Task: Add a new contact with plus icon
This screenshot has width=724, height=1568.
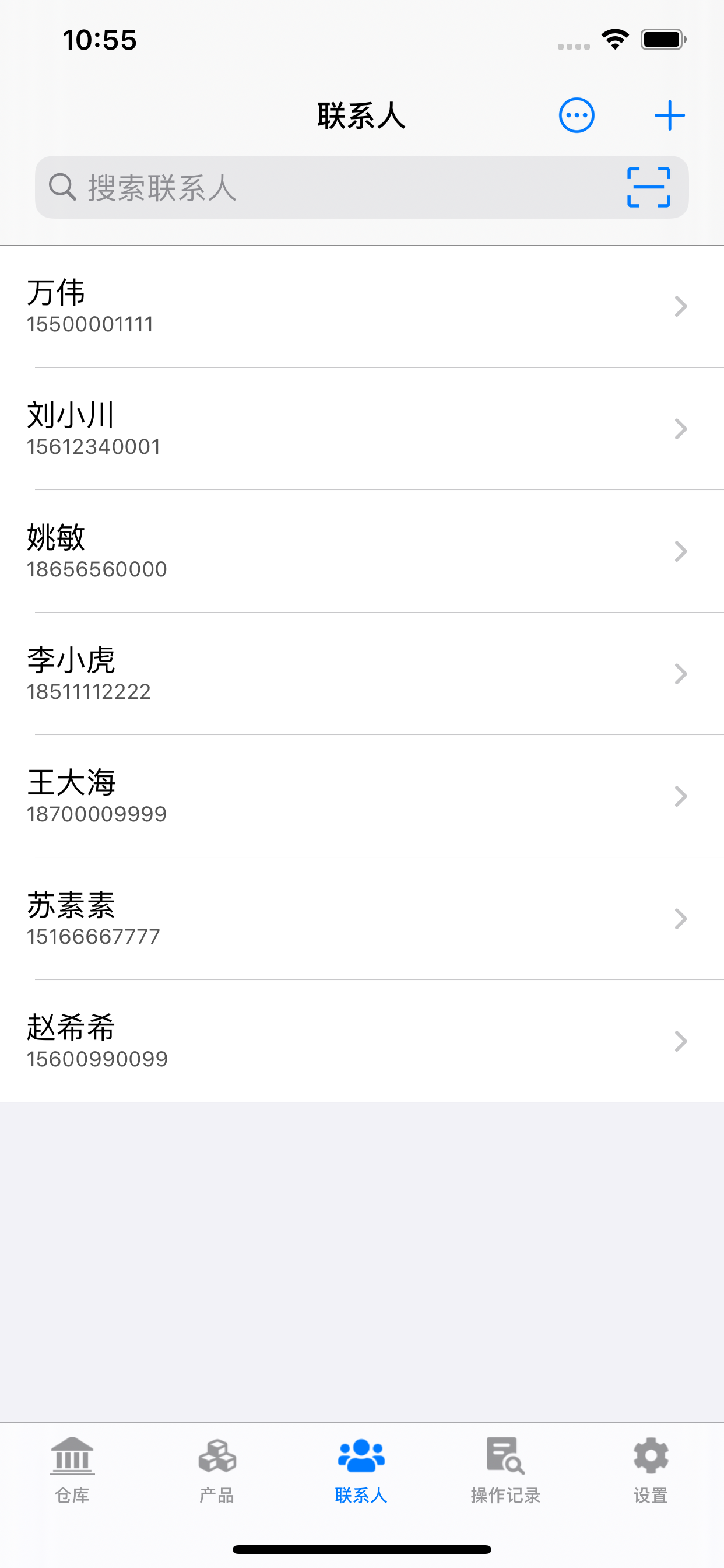Action: (x=669, y=115)
